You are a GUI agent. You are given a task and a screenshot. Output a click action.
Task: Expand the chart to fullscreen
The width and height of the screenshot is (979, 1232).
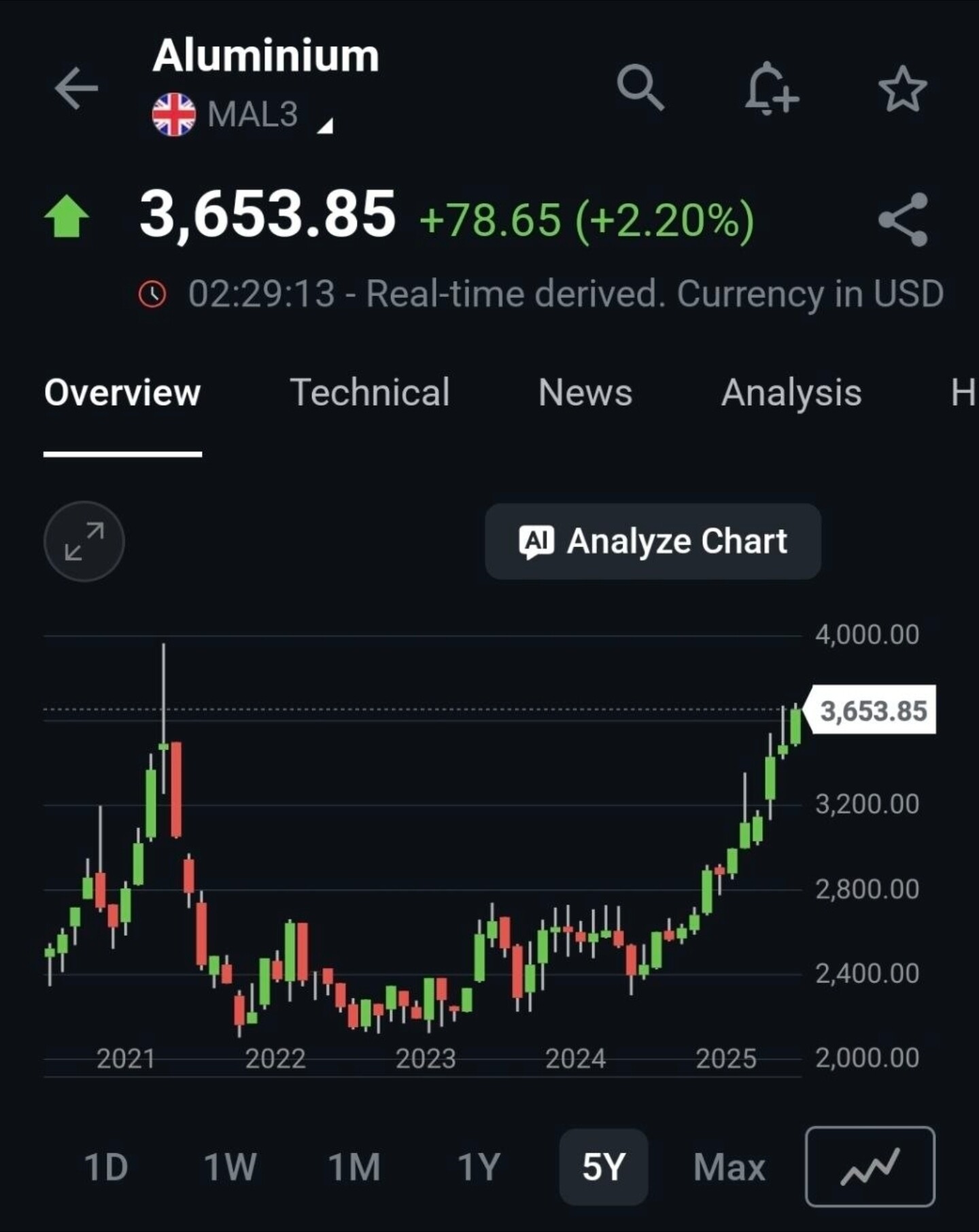84,541
